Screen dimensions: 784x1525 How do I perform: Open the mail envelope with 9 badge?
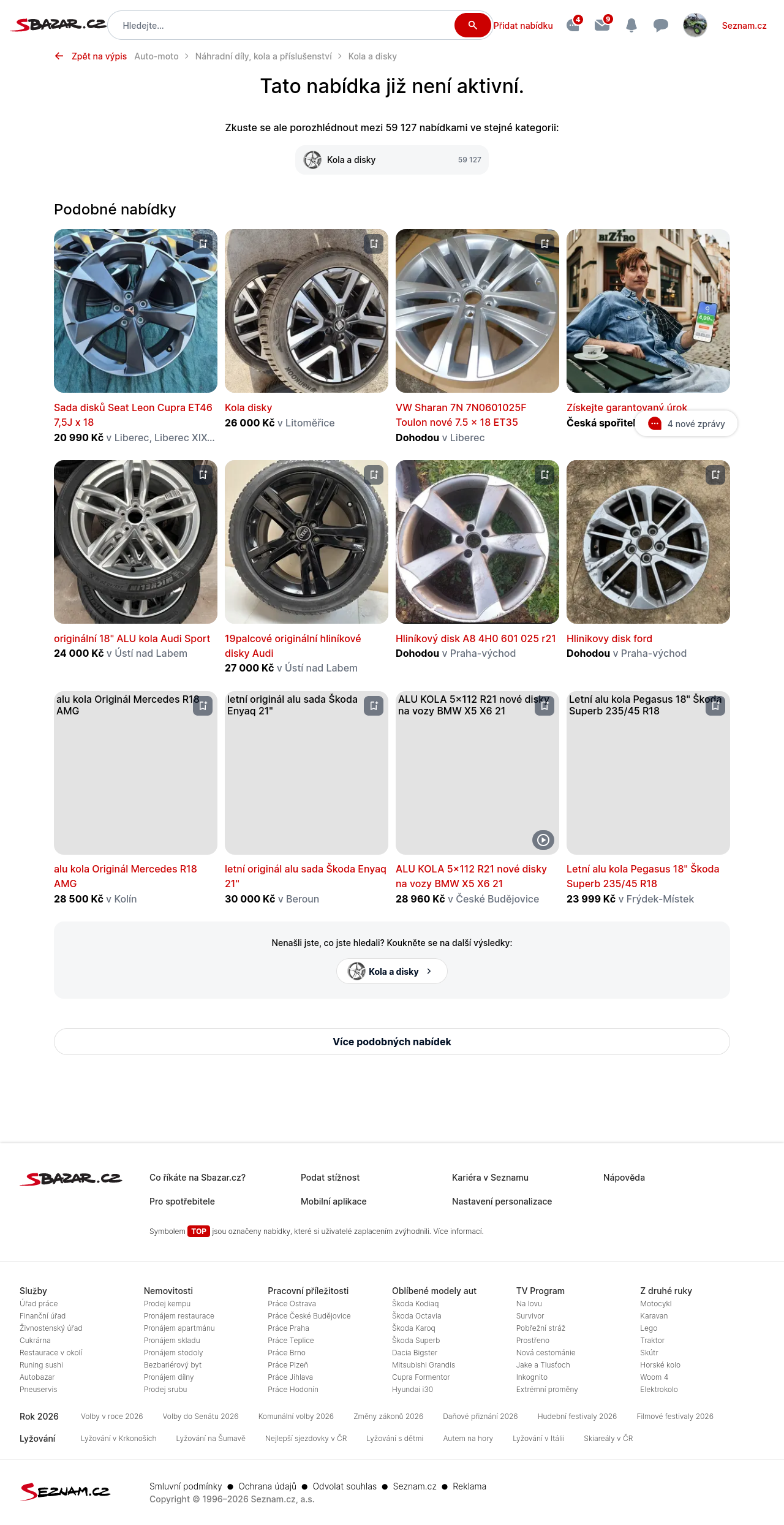602,25
